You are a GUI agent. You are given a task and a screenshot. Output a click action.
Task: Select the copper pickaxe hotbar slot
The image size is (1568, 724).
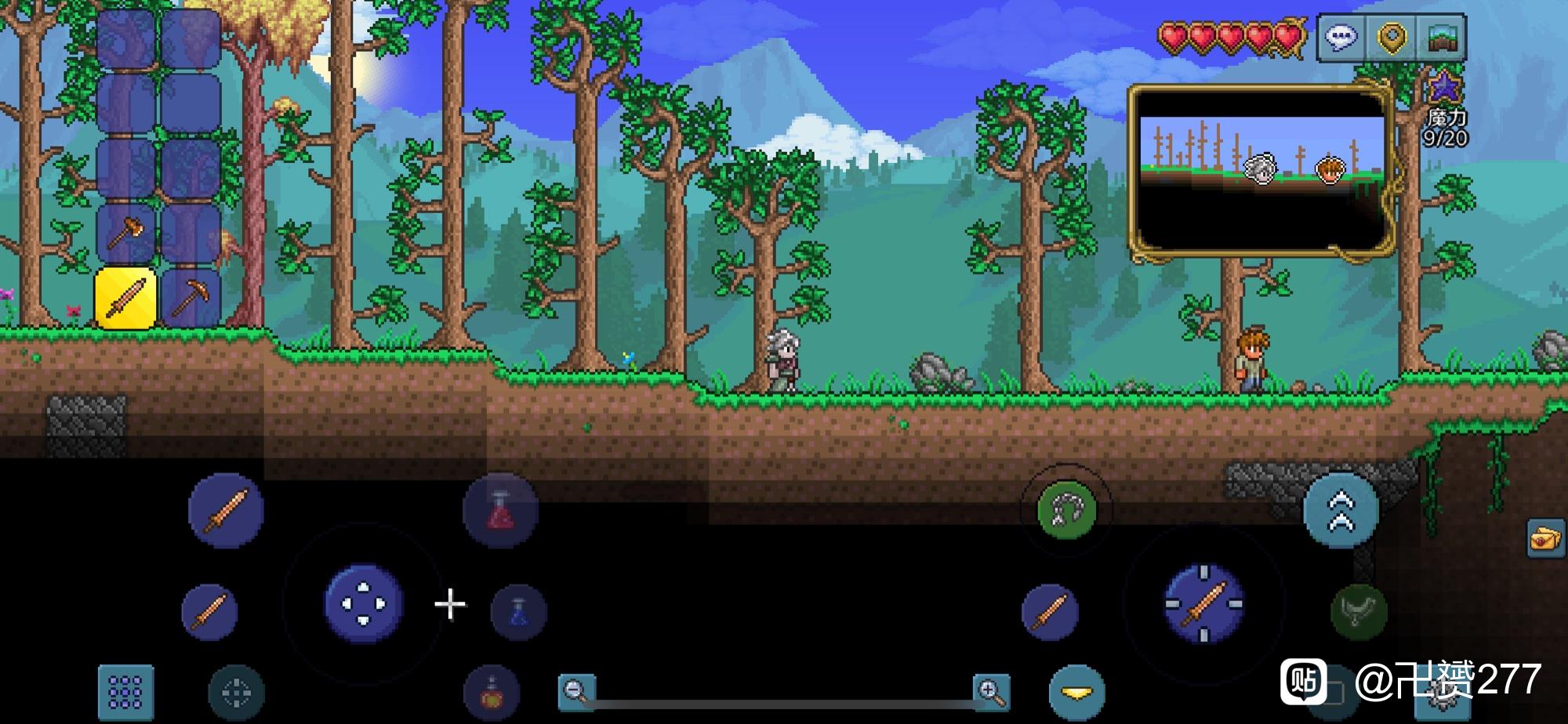pos(191,298)
